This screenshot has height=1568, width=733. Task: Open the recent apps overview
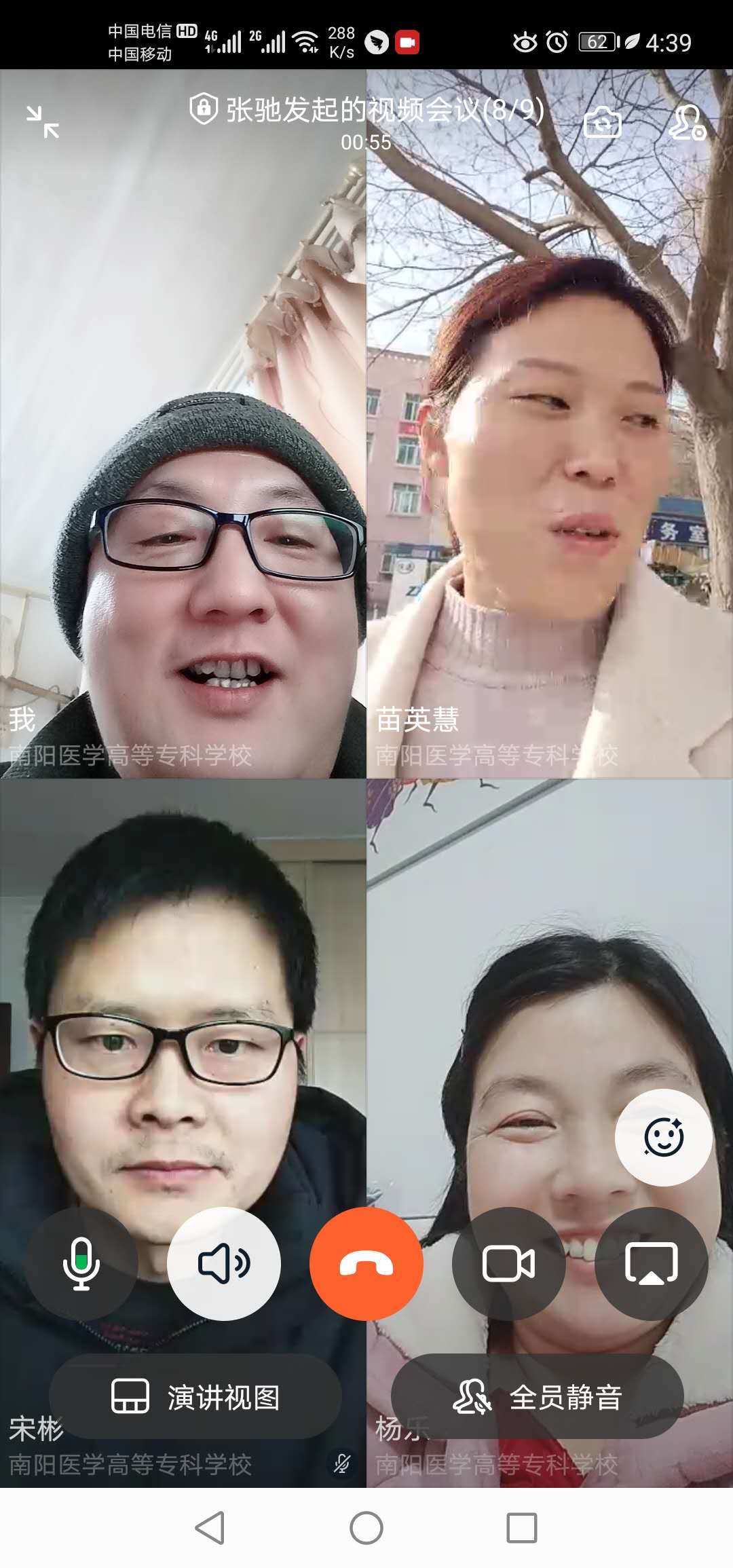coord(522,1528)
